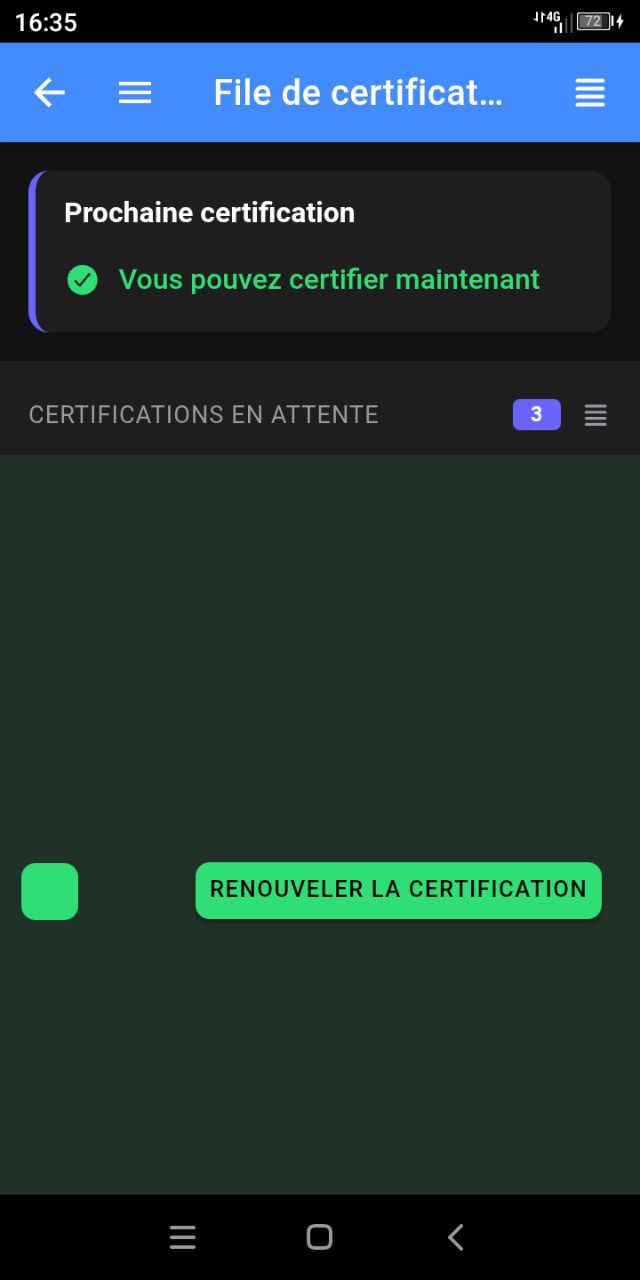
Task: Open options beside Certifications en attente
Action: click(x=596, y=415)
